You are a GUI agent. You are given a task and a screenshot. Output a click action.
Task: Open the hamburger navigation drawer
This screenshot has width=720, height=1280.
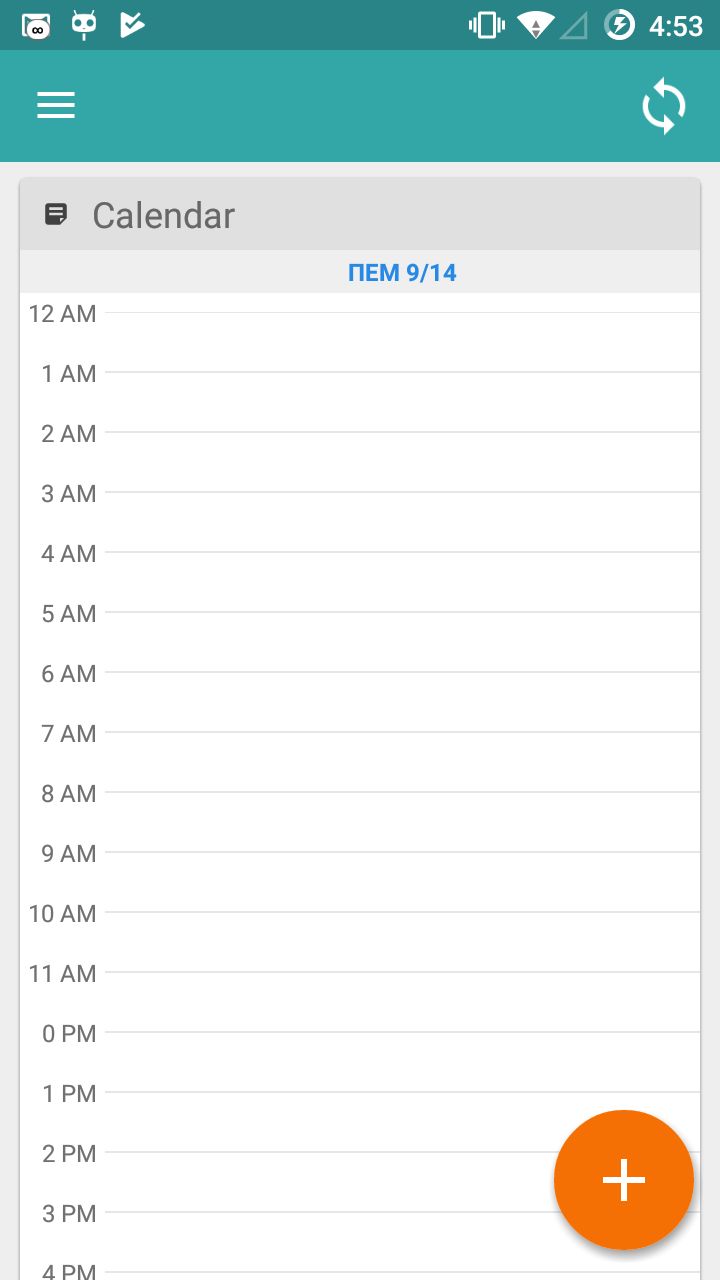[x=56, y=106]
